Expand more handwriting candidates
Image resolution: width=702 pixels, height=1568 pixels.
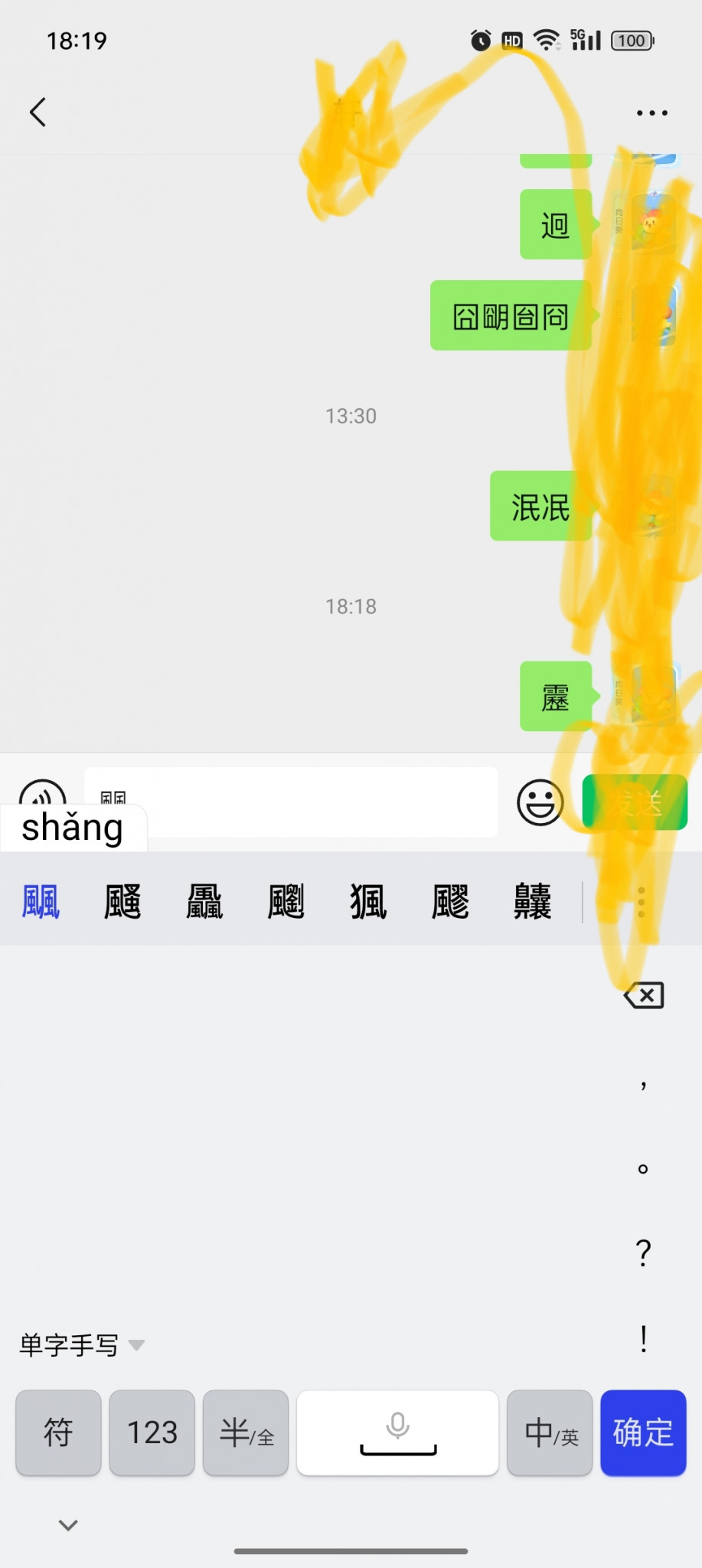(642, 902)
